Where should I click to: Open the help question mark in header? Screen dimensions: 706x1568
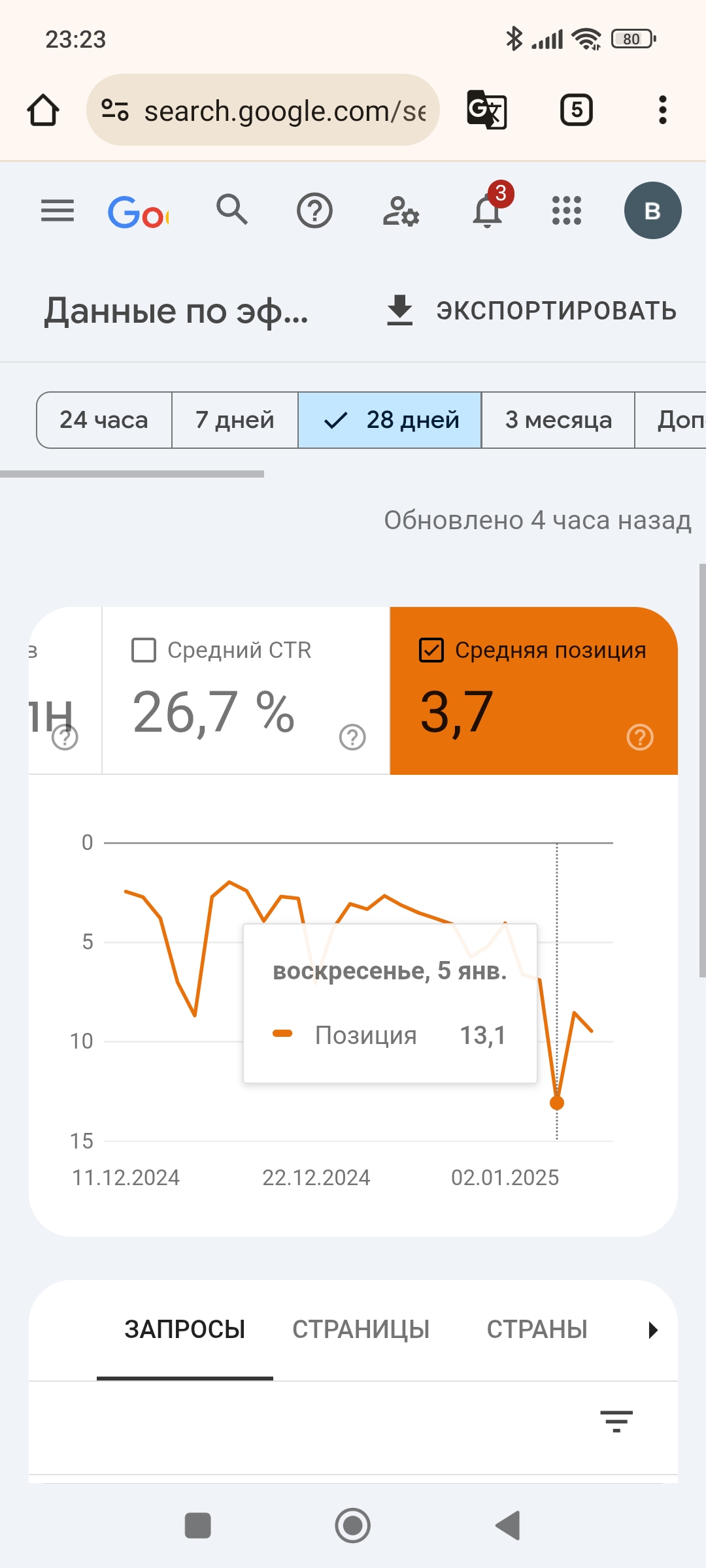click(x=314, y=211)
